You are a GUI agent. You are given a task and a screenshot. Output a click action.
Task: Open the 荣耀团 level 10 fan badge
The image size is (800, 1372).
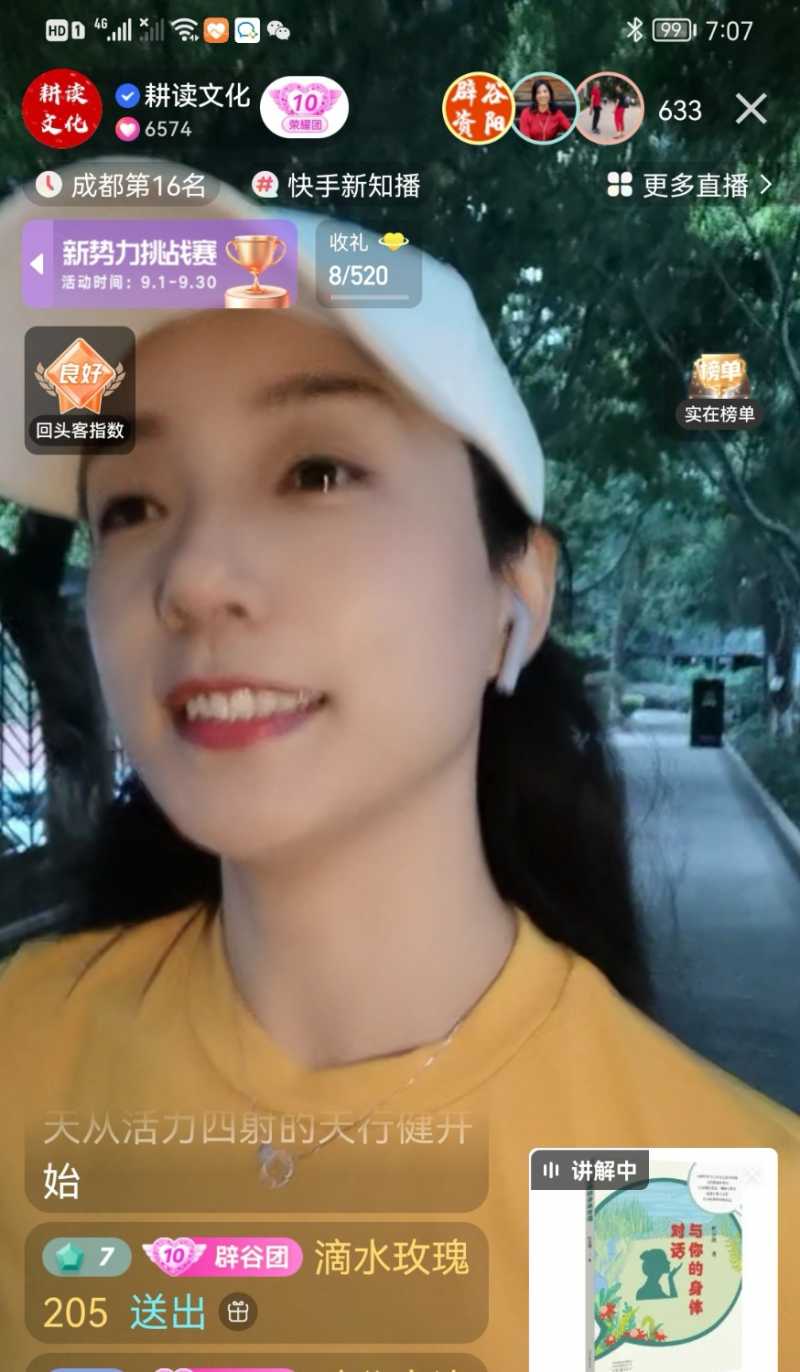304,109
